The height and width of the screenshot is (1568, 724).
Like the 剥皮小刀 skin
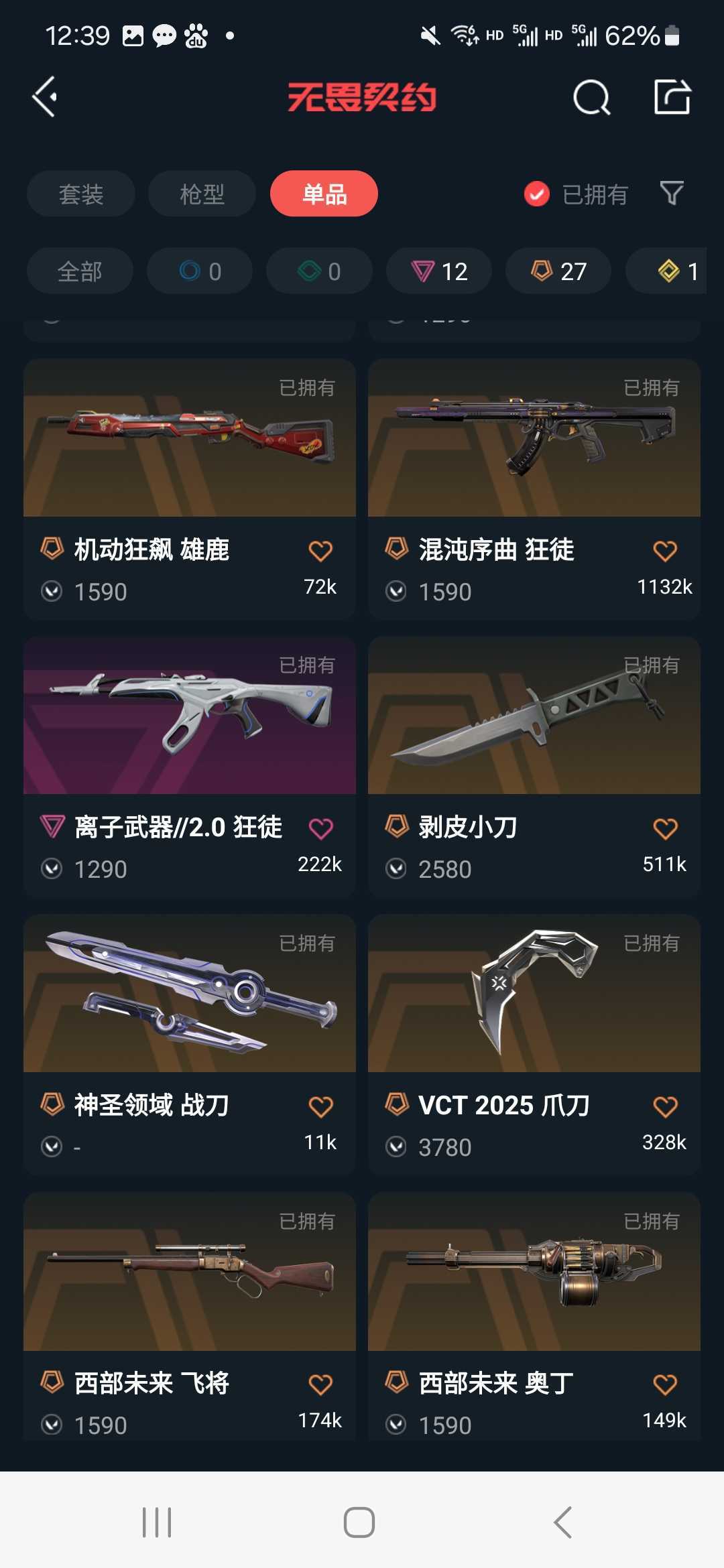(x=665, y=829)
